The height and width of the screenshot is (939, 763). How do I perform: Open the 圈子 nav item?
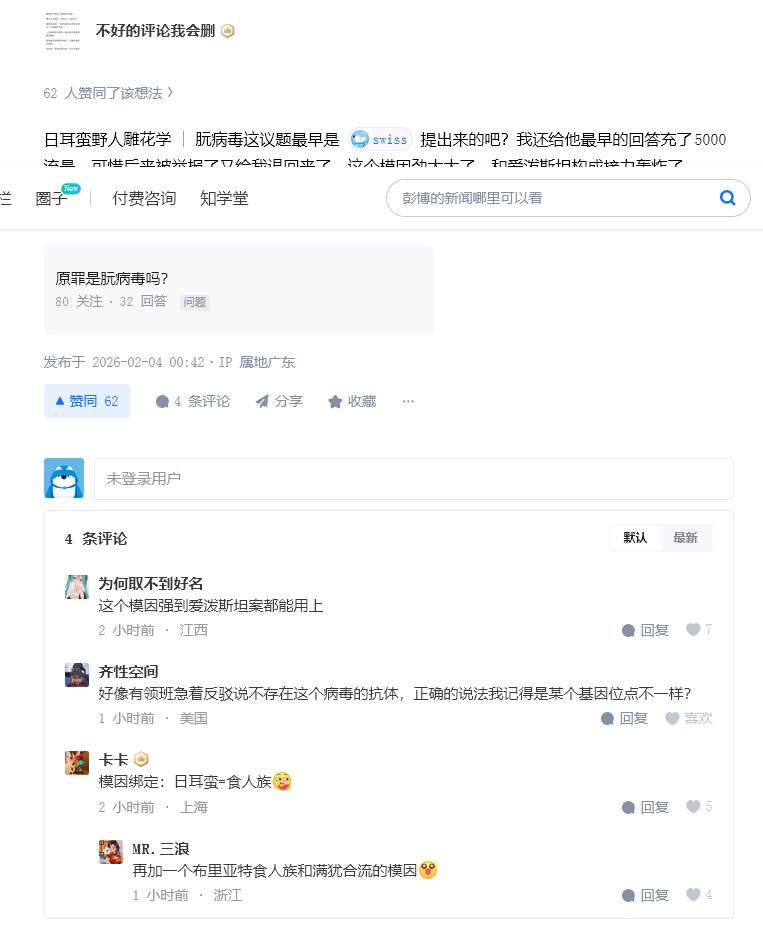click(x=52, y=198)
